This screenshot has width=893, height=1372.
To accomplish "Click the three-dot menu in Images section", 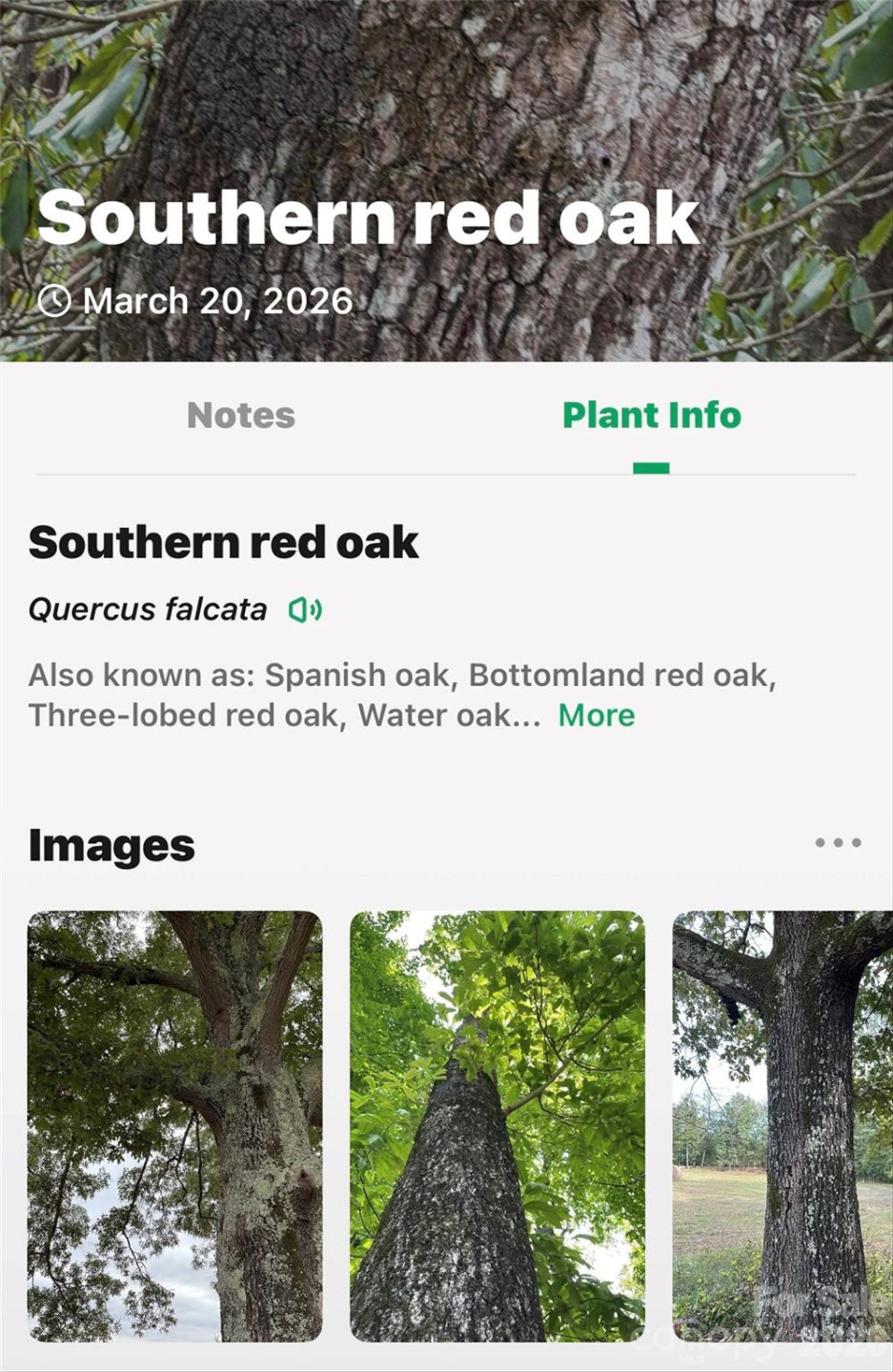I will click(x=837, y=842).
